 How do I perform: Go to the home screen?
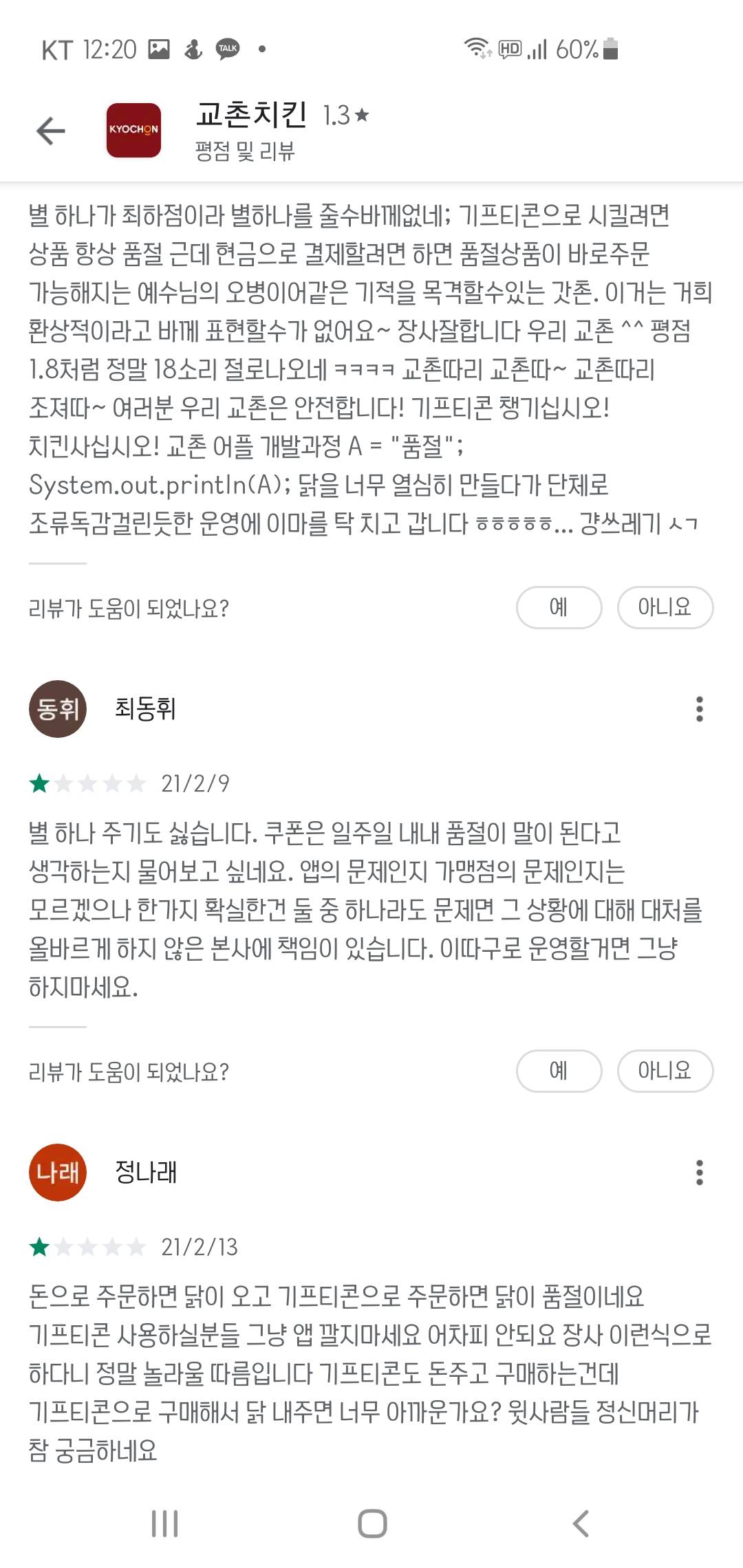click(x=372, y=1523)
